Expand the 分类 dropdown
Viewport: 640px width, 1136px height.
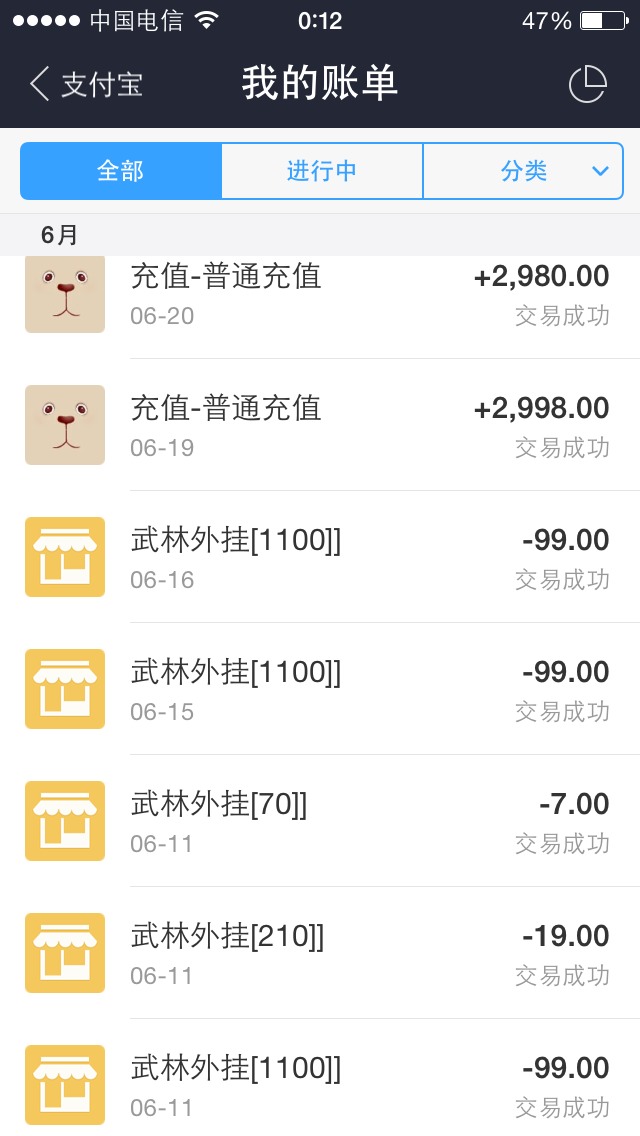523,171
